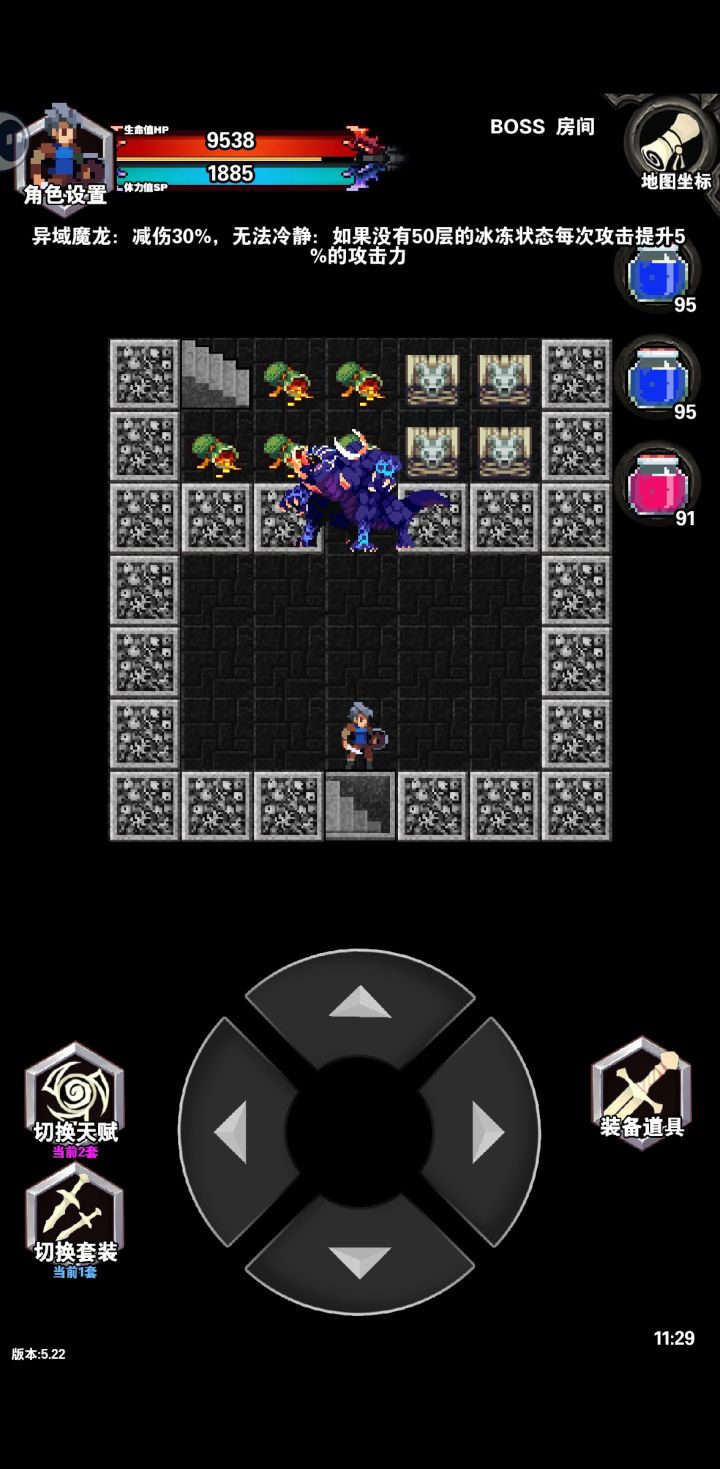Drink the red potion showing 91
720x1469 pixels.
[657, 485]
